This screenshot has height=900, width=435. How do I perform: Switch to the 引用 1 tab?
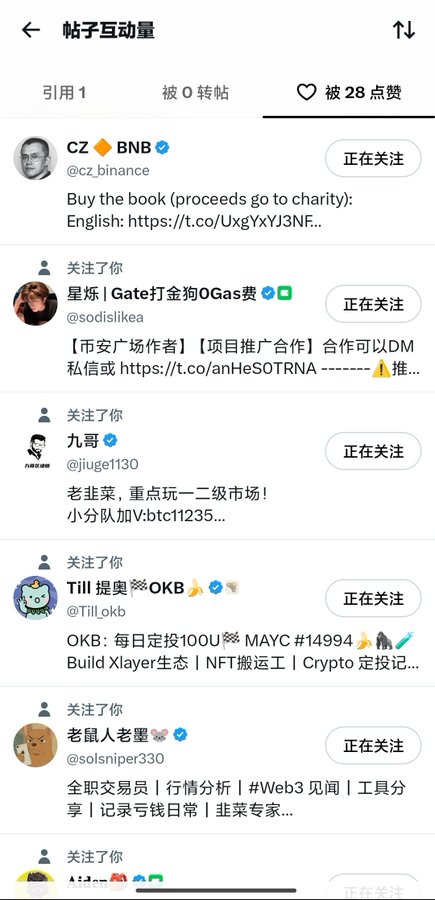(x=64, y=92)
